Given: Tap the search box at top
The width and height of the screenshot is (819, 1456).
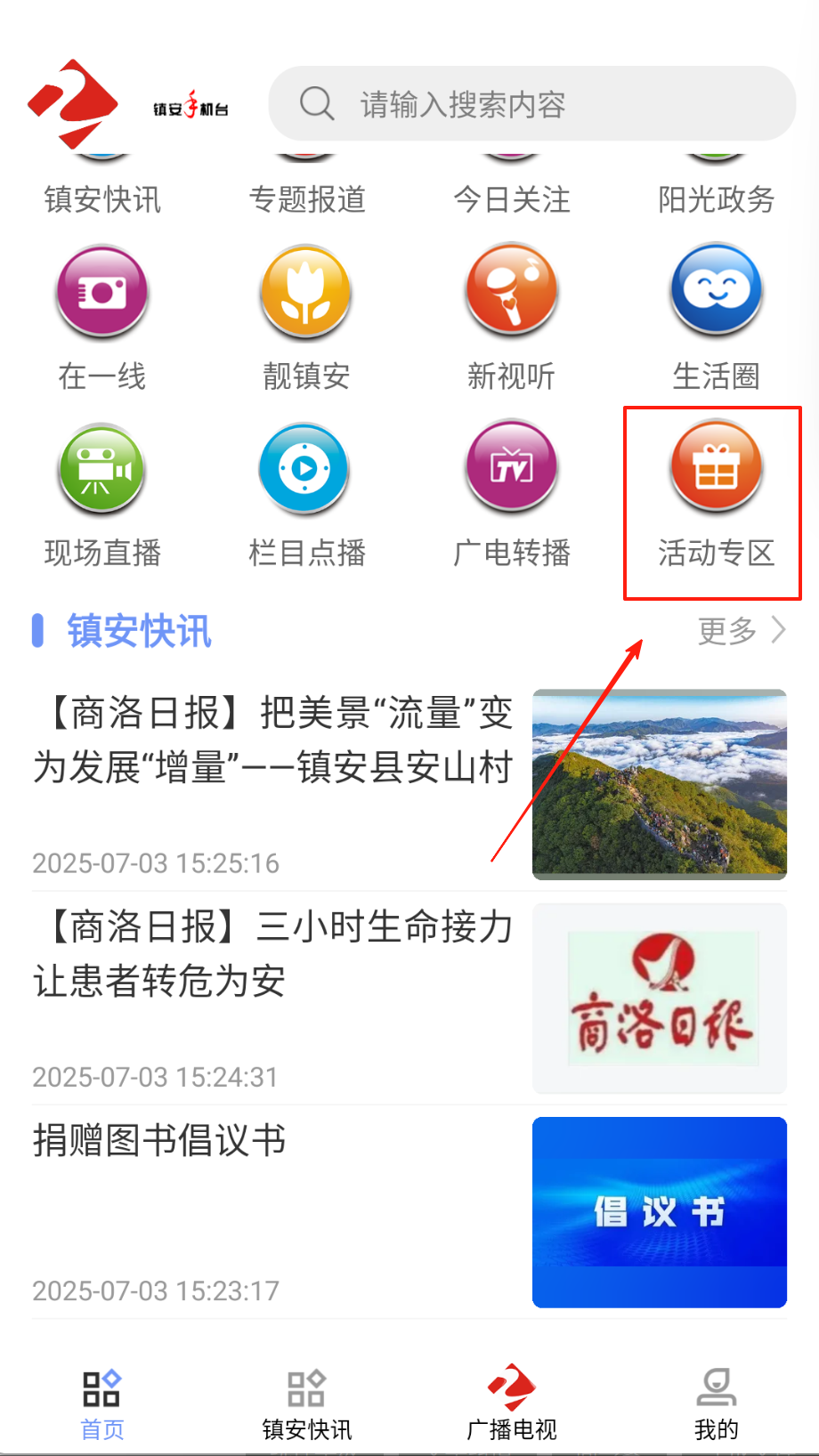Looking at the screenshot, I should coord(531,104).
